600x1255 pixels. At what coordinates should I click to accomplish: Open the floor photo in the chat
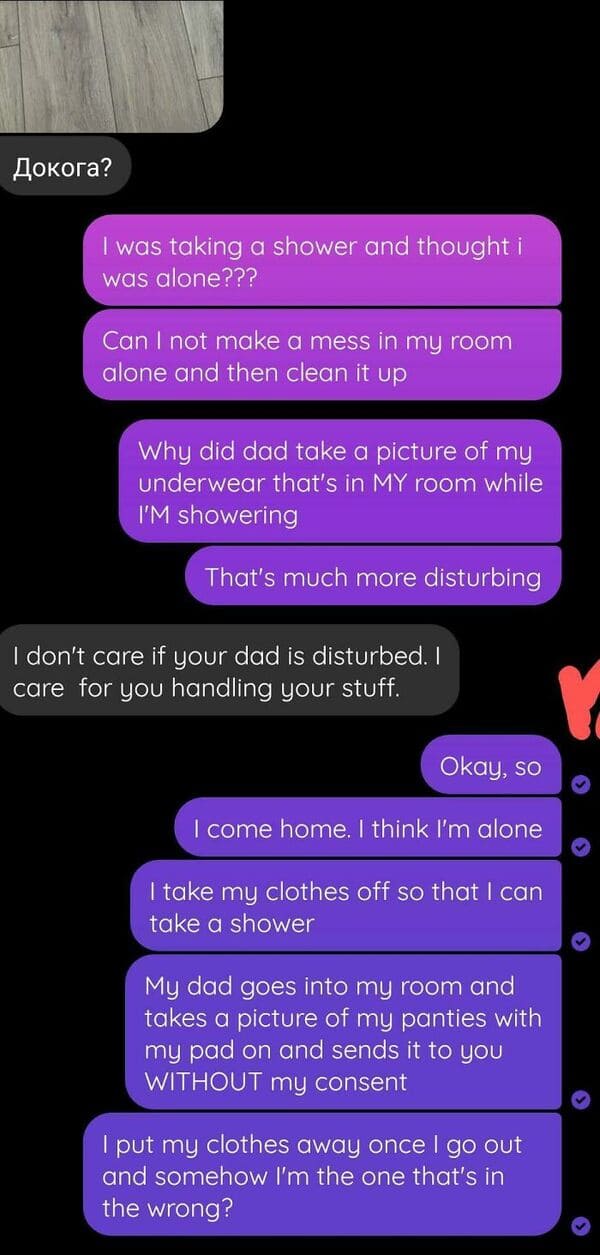click(111, 65)
